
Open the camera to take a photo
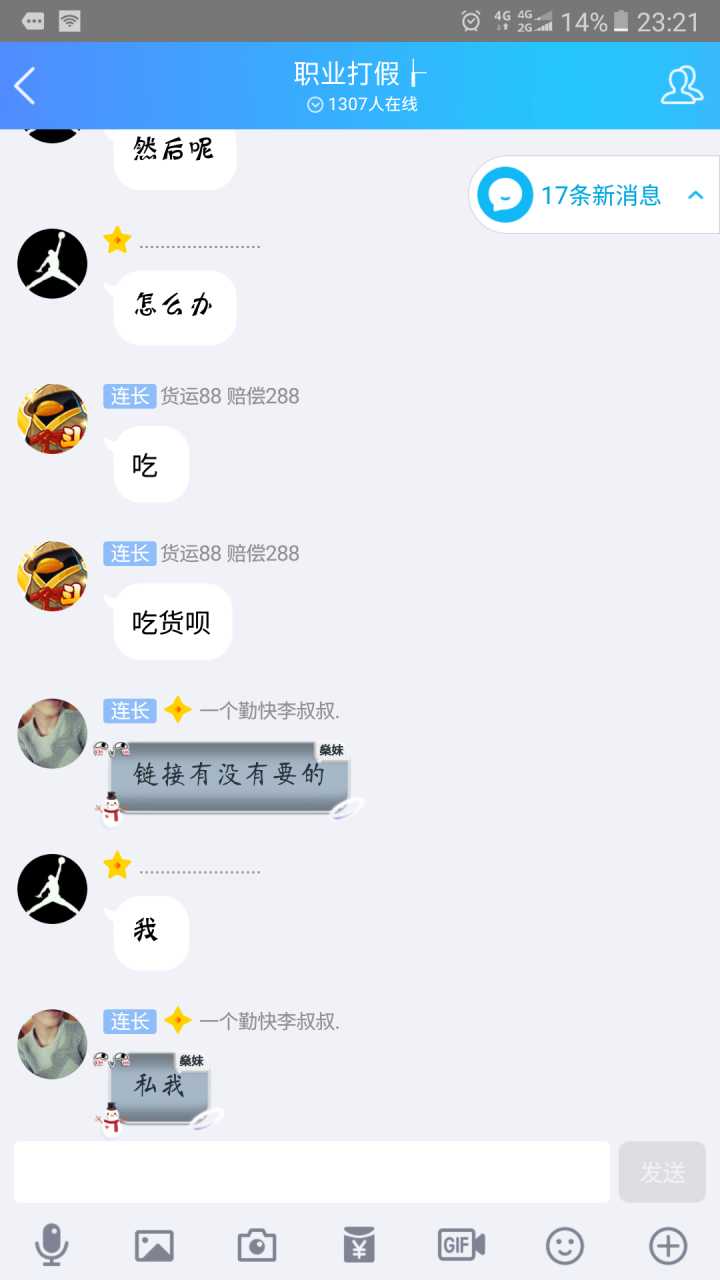click(257, 1245)
